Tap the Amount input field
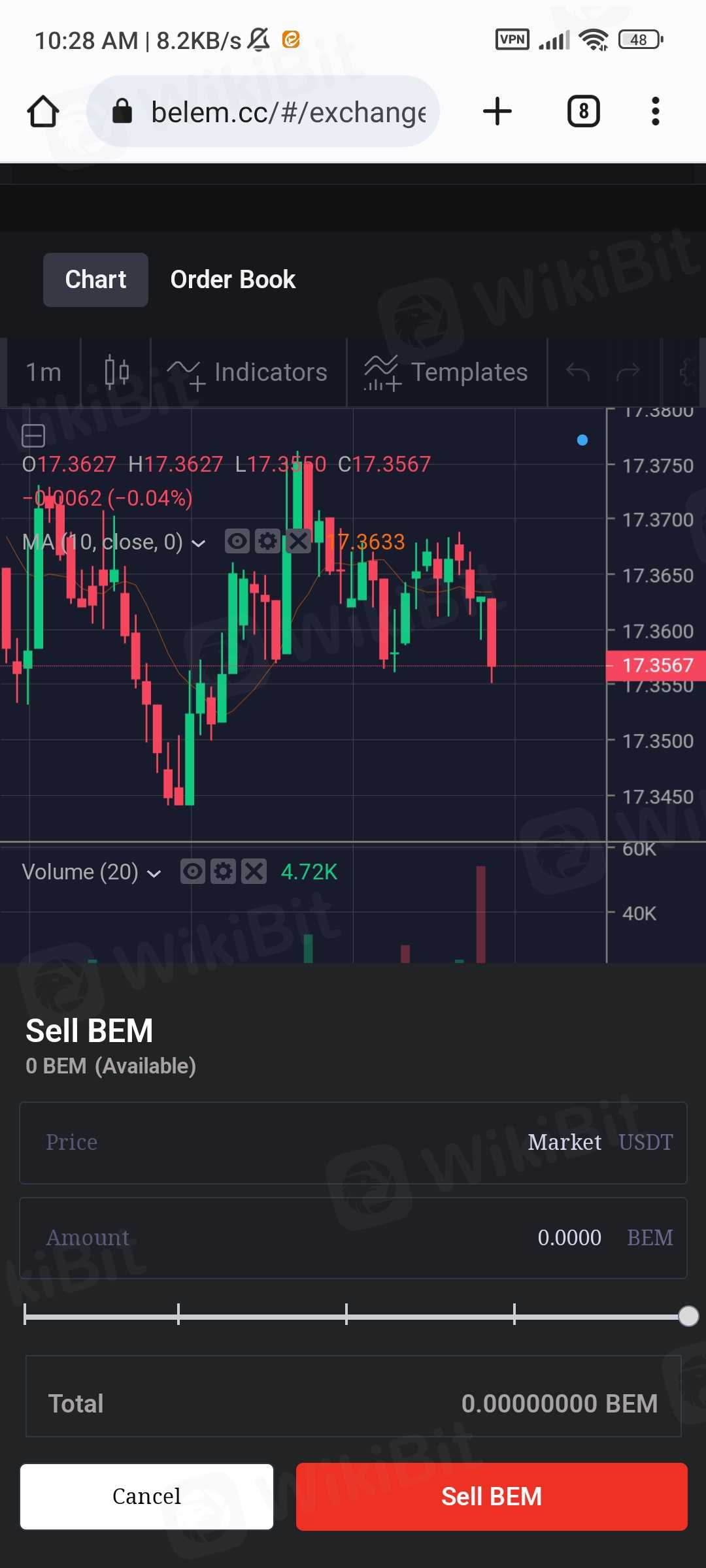This screenshot has width=706, height=1568. coord(353,1237)
